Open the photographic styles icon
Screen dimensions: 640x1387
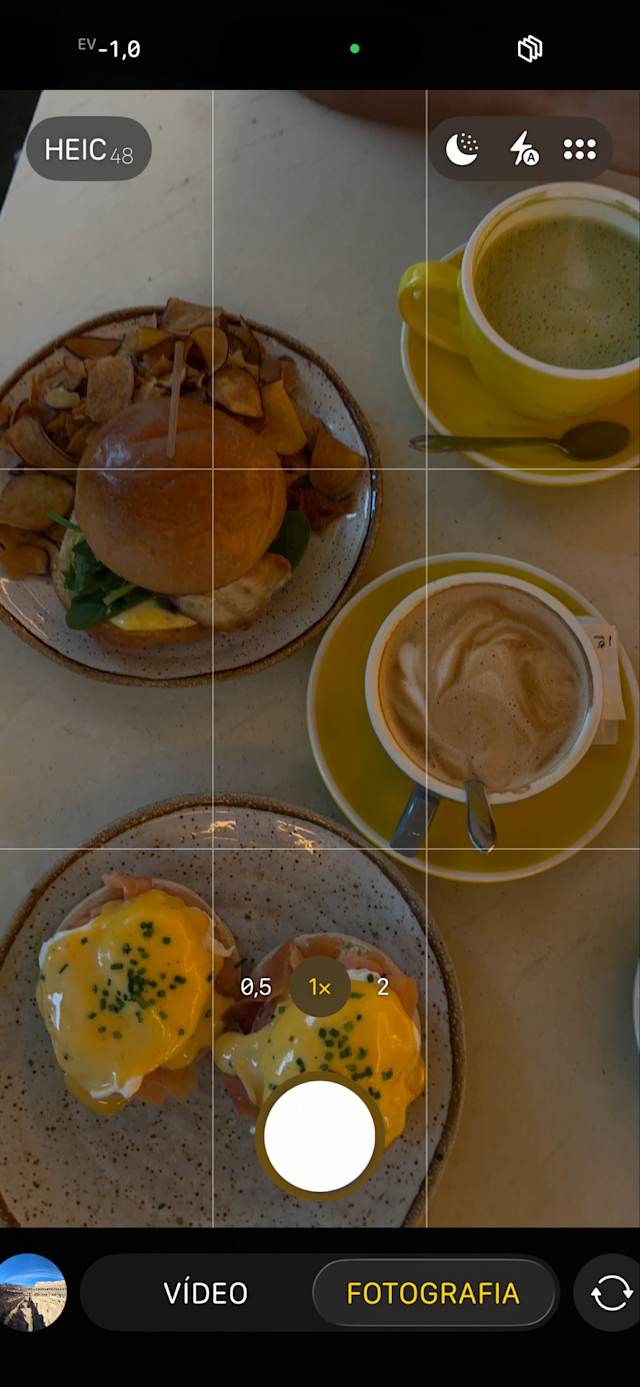530,48
